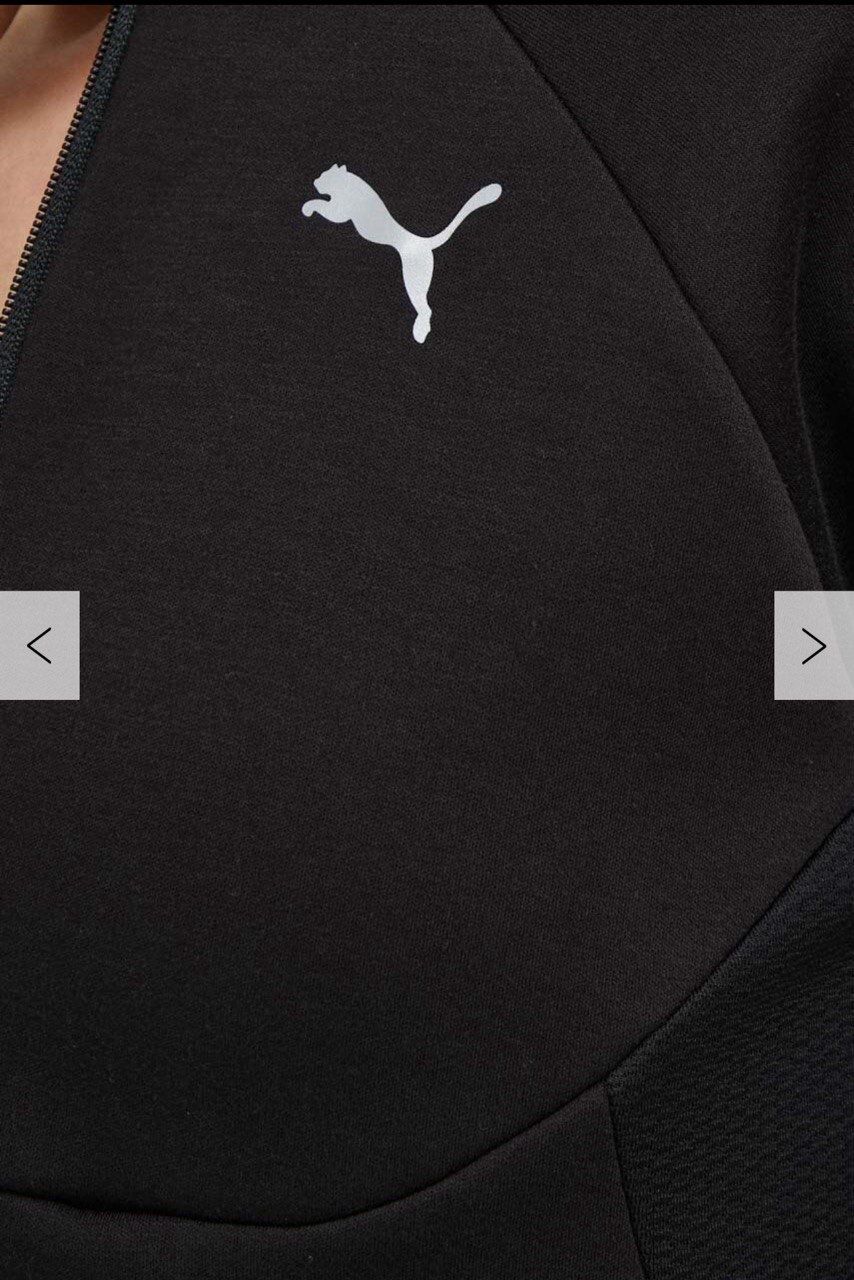Go to the next product image
This screenshot has width=854, height=1280.
pyautogui.click(x=813, y=645)
